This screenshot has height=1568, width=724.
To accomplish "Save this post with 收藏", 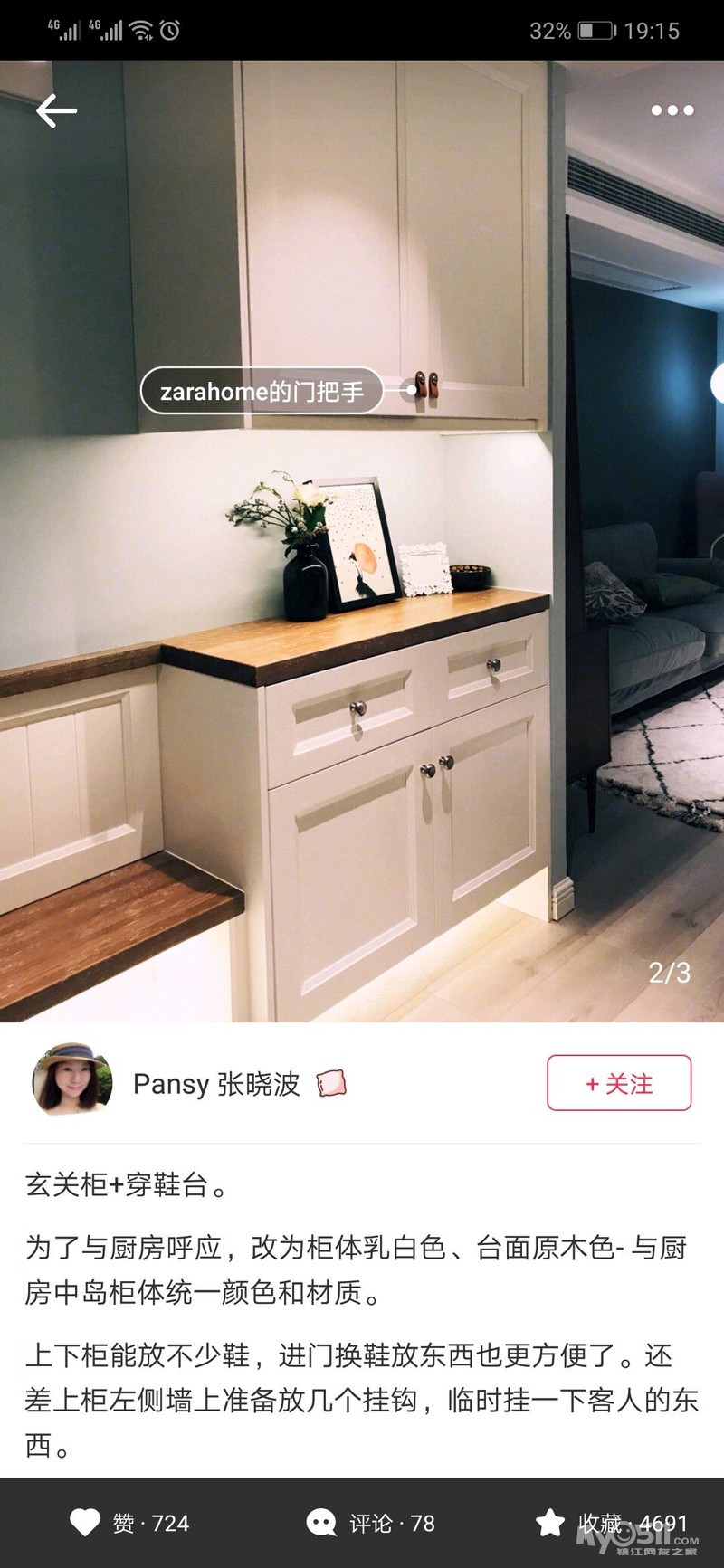I will (612, 1523).
